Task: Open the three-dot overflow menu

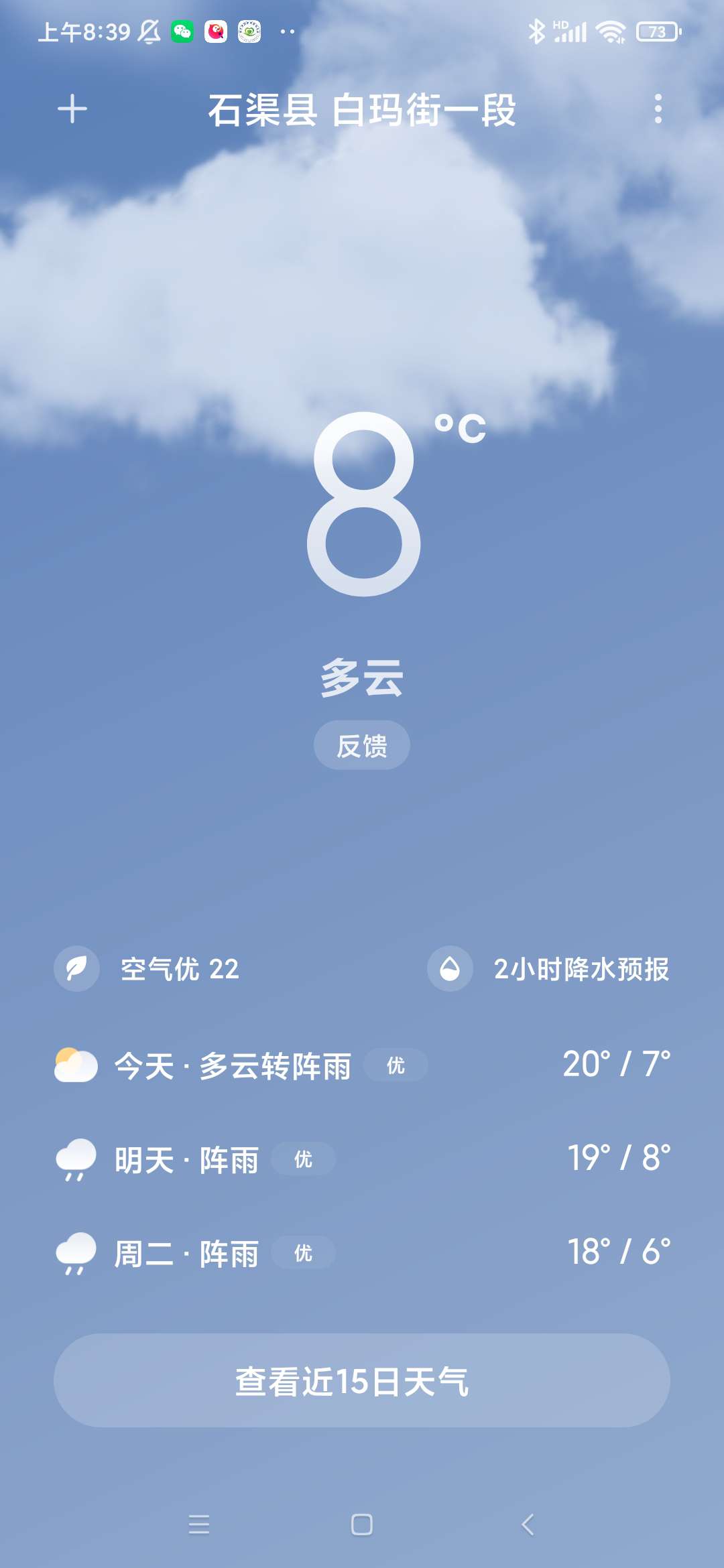Action: [658, 109]
